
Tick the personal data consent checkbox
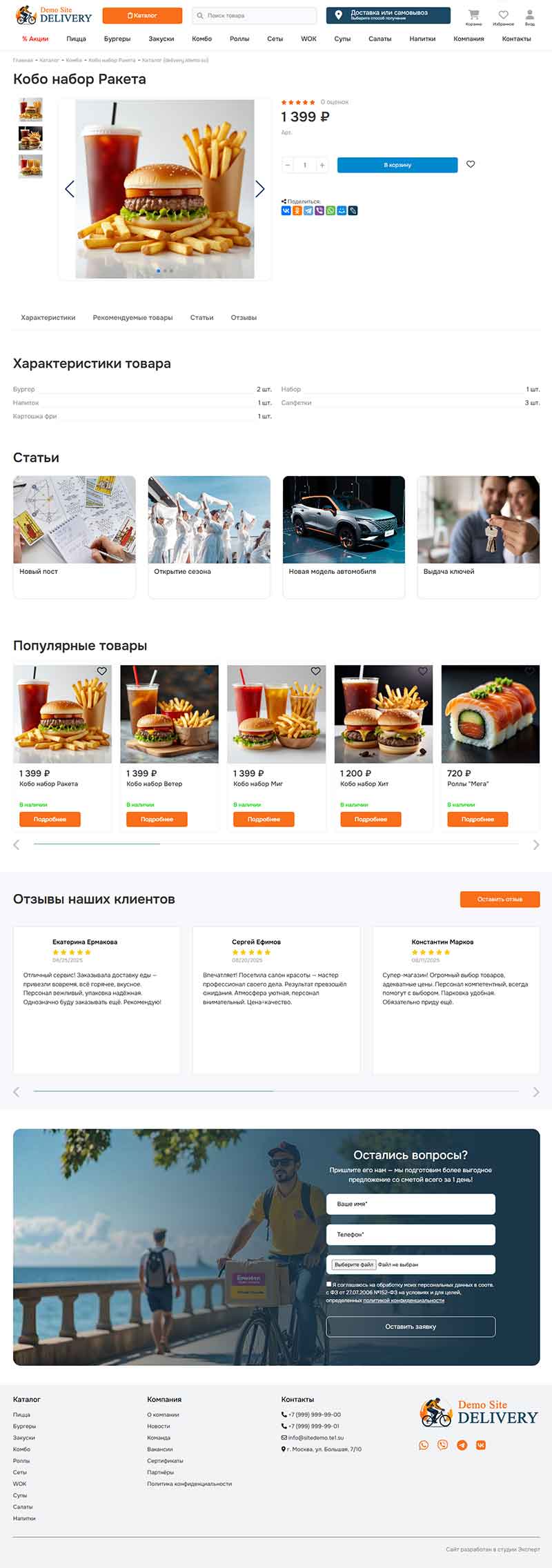pos(329,1284)
